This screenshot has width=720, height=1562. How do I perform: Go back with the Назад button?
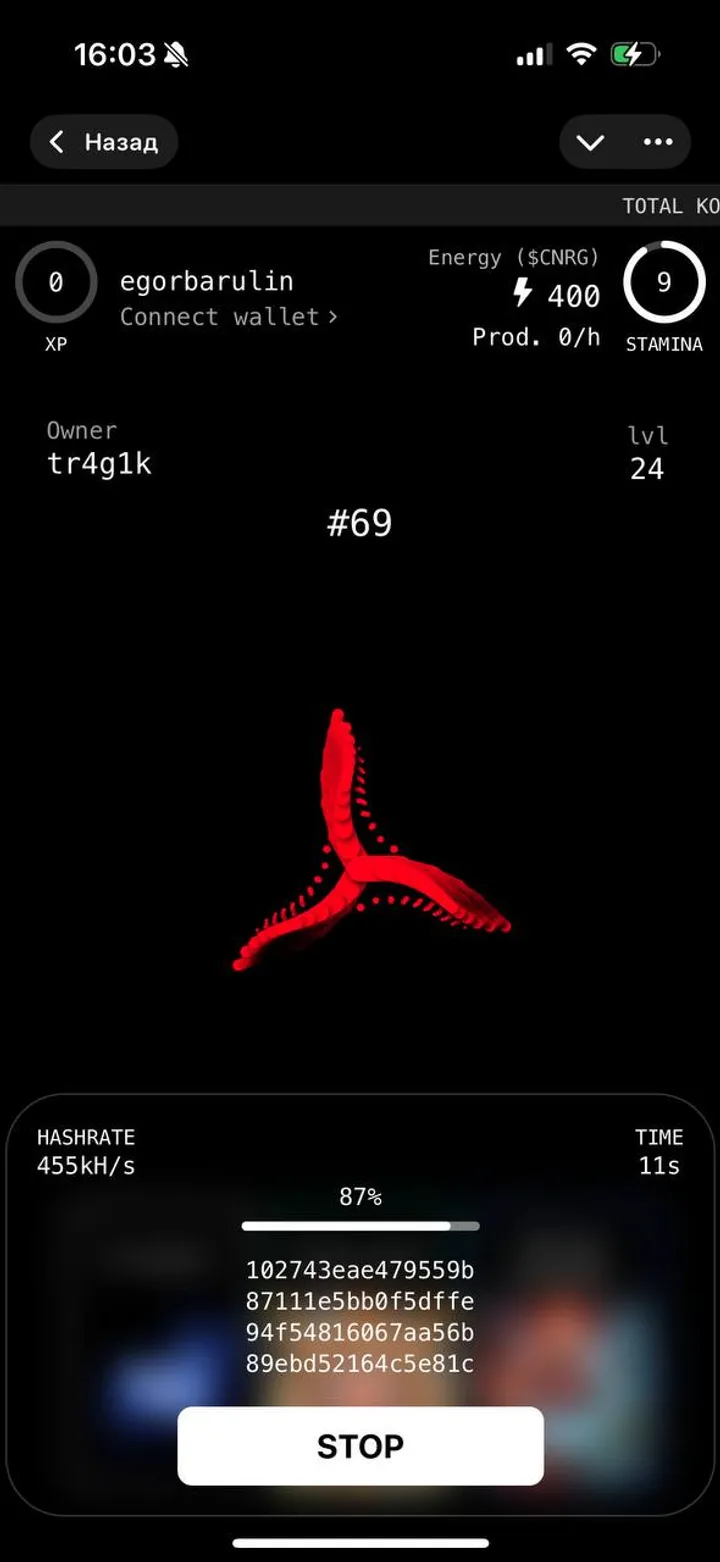(104, 142)
